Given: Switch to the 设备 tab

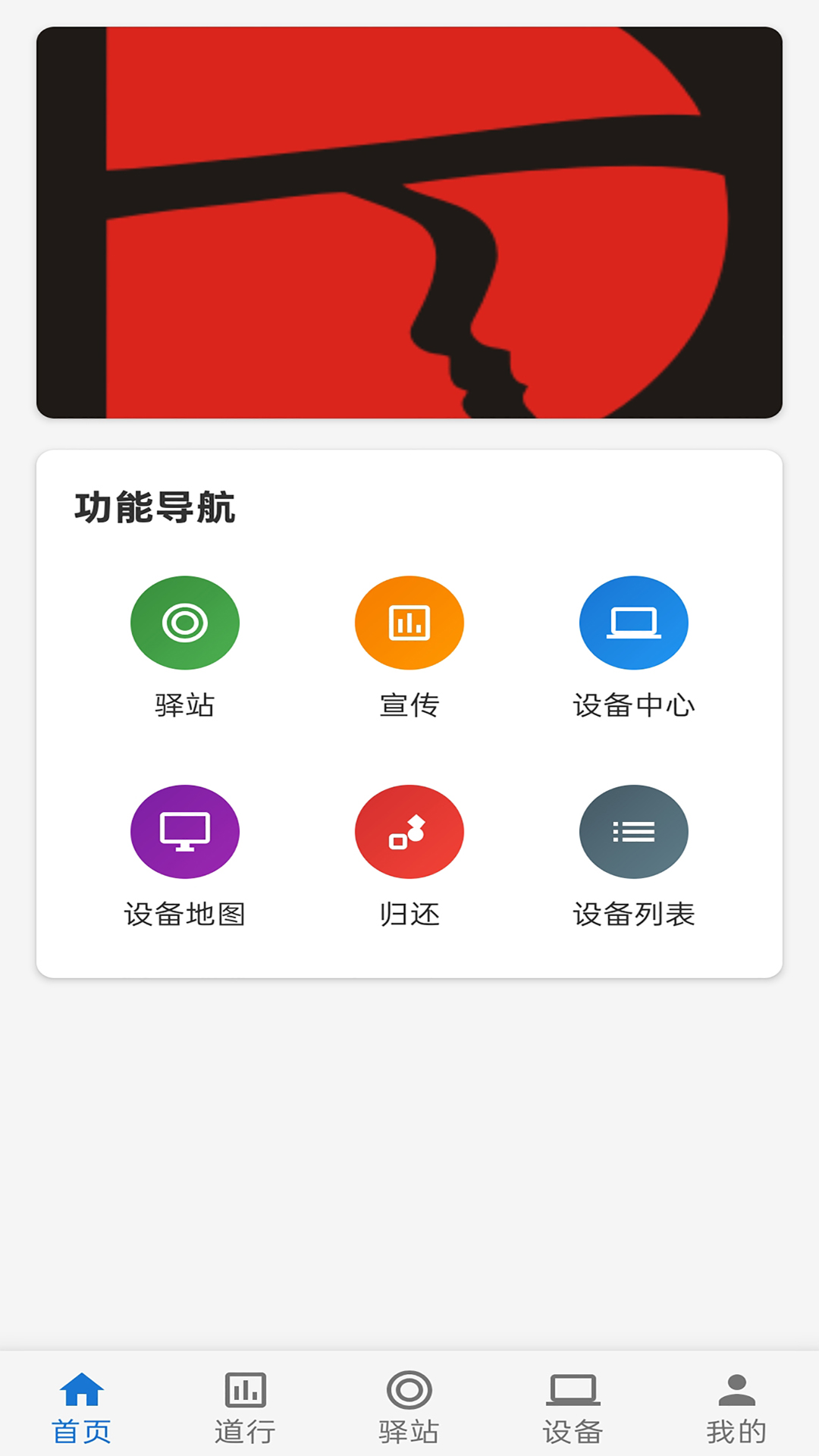Looking at the screenshot, I should tap(573, 1407).
